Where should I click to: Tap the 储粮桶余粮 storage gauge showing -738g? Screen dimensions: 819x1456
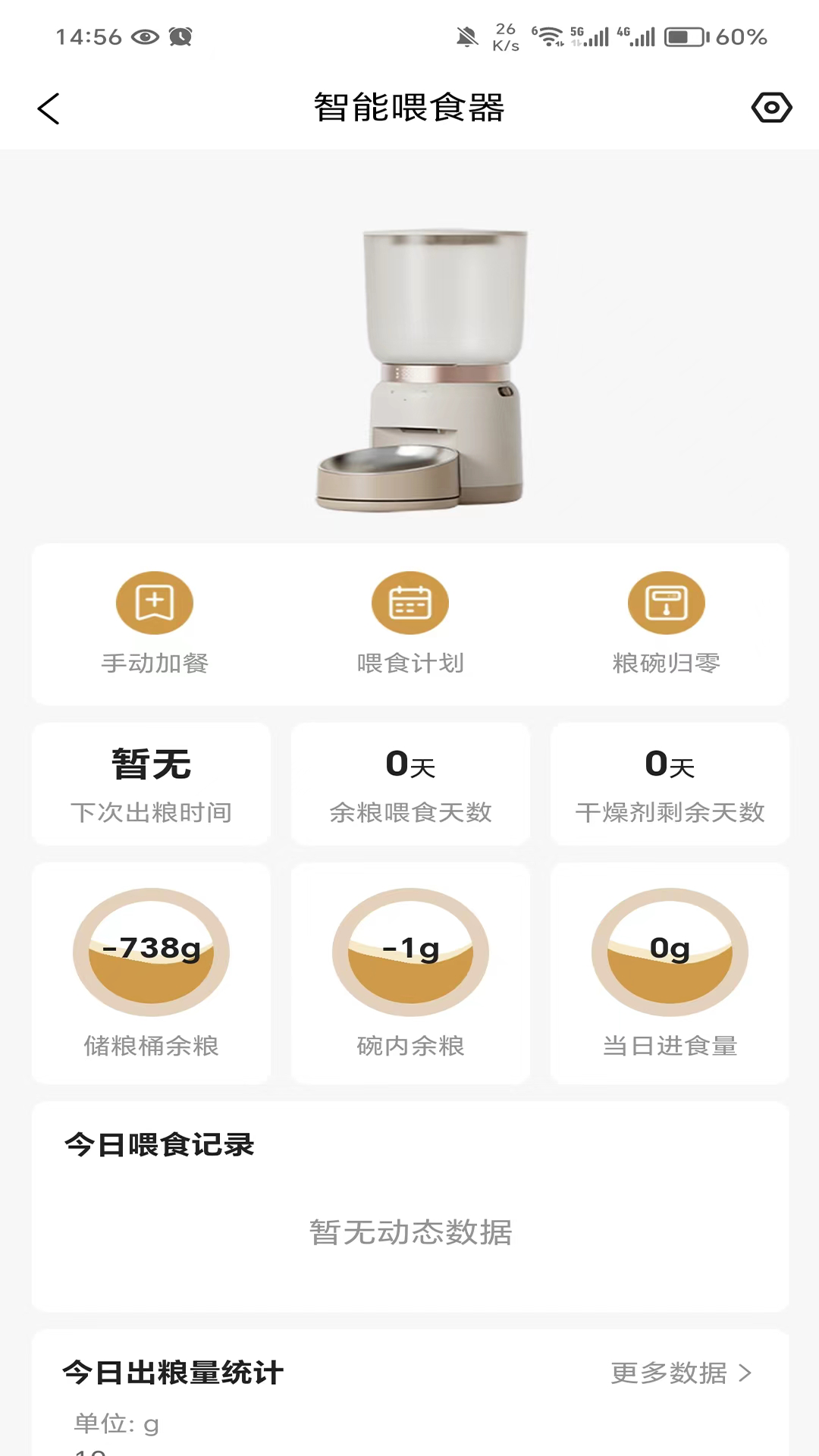tap(151, 952)
